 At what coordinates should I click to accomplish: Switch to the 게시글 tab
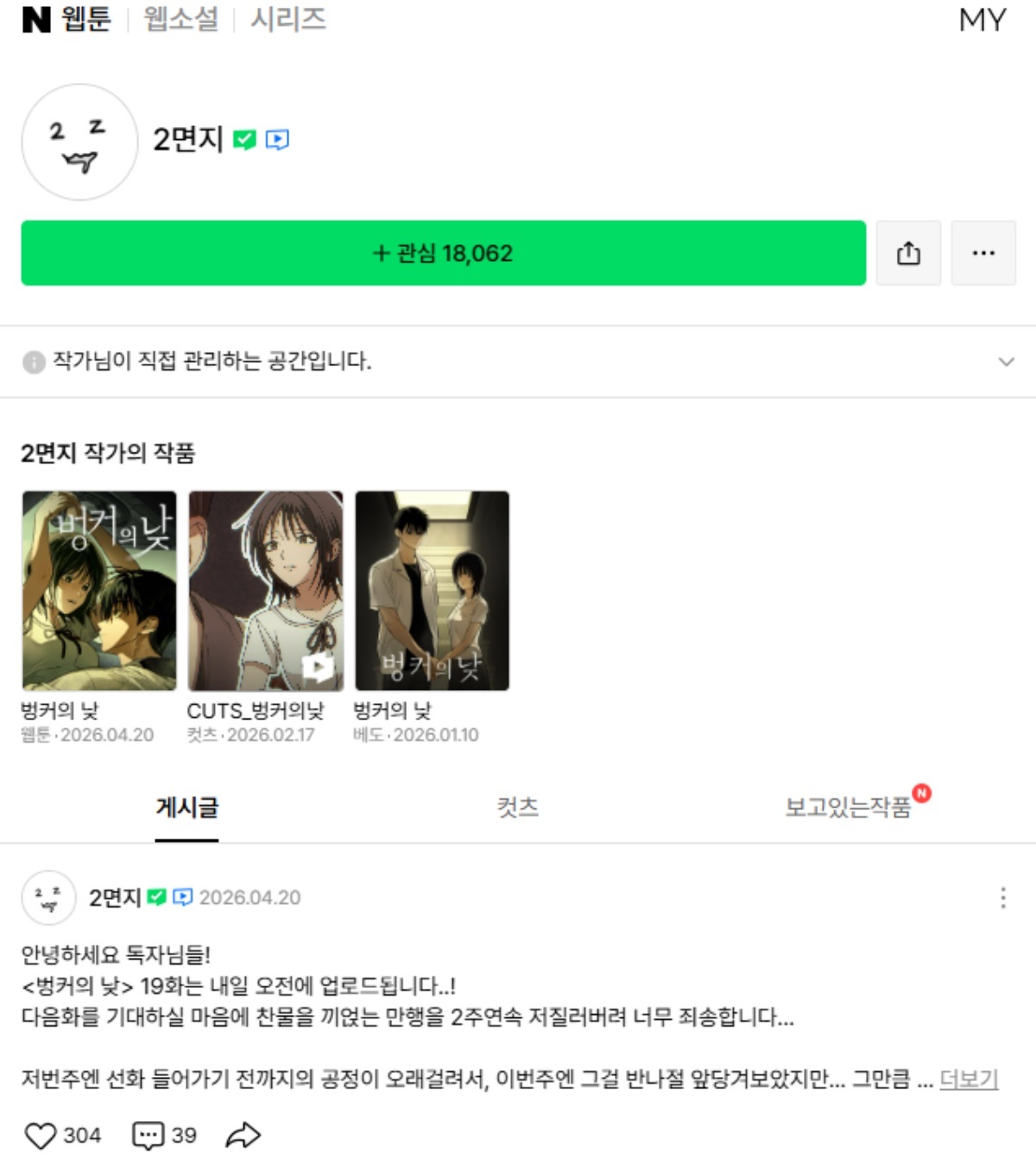pos(186,808)
